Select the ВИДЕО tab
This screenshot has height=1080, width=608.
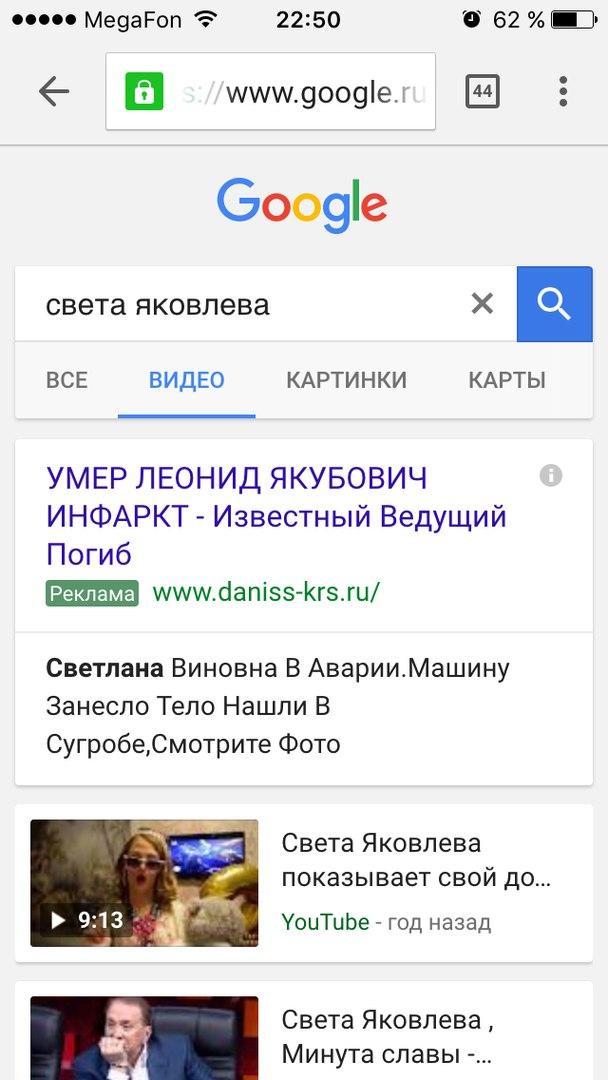(186, 380)
